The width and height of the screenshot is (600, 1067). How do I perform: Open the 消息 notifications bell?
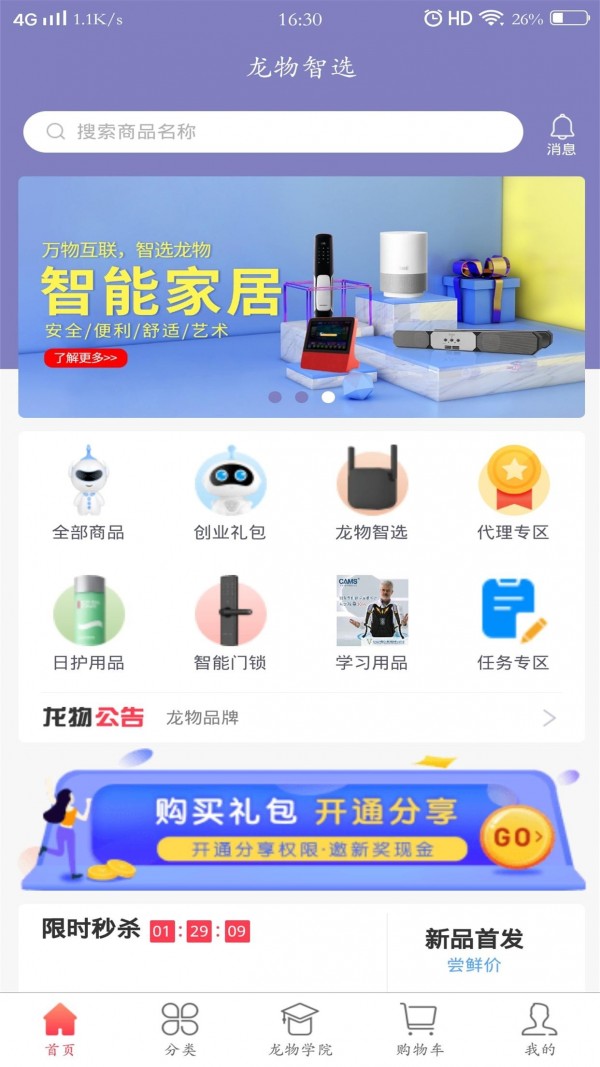(x=561, y=134)
